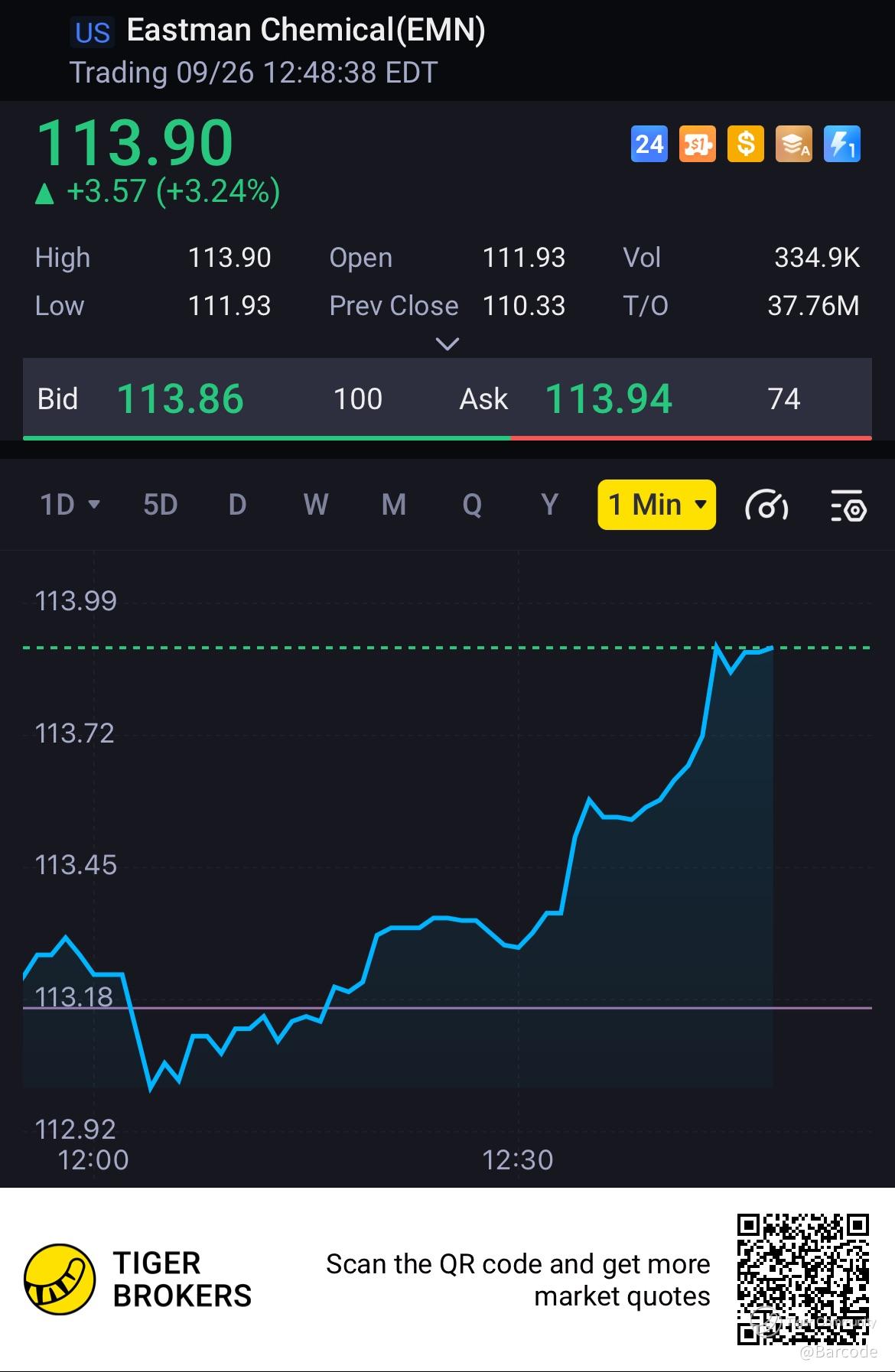Switch to the Y yearly chart
The image size is (895, 1372).
point(549,505)
